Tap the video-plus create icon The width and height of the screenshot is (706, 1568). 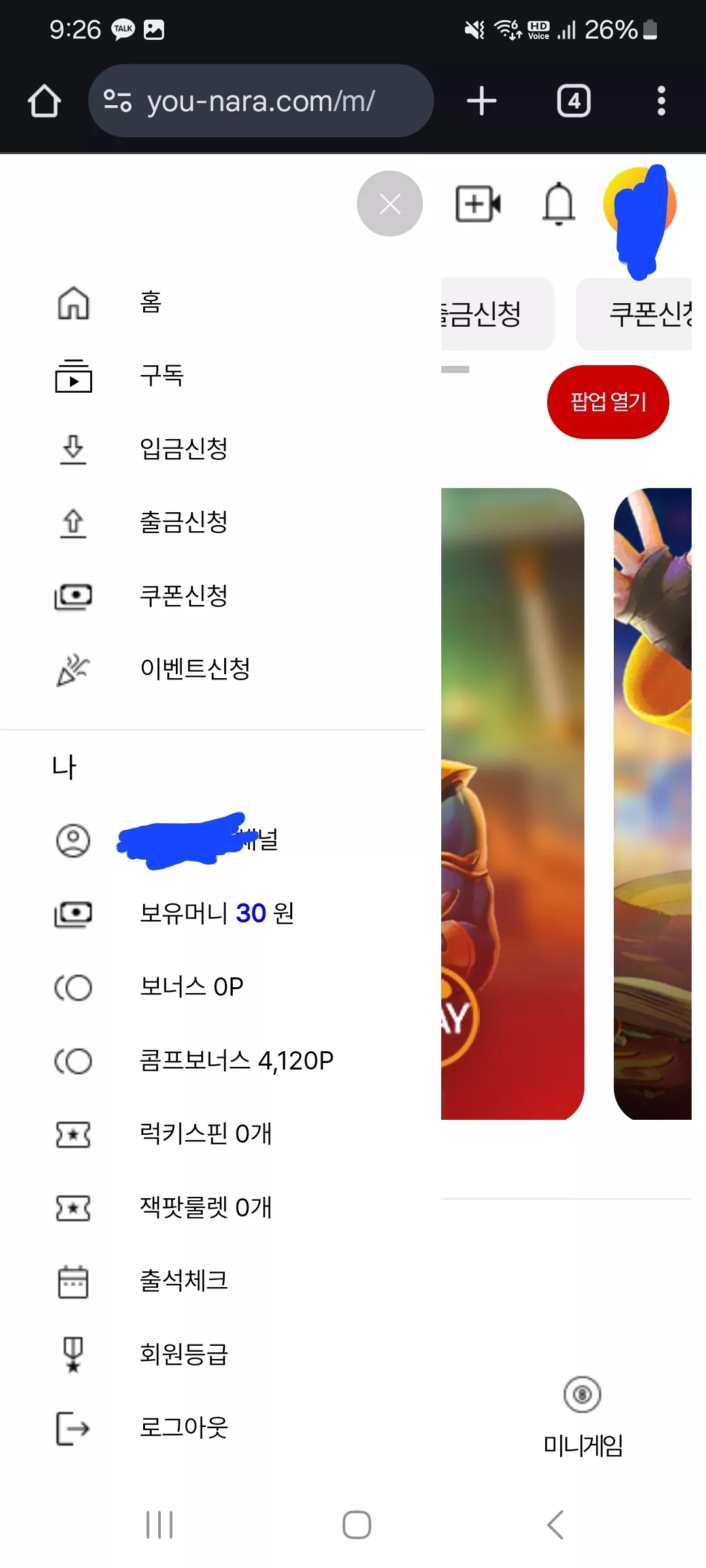[478, 204]
